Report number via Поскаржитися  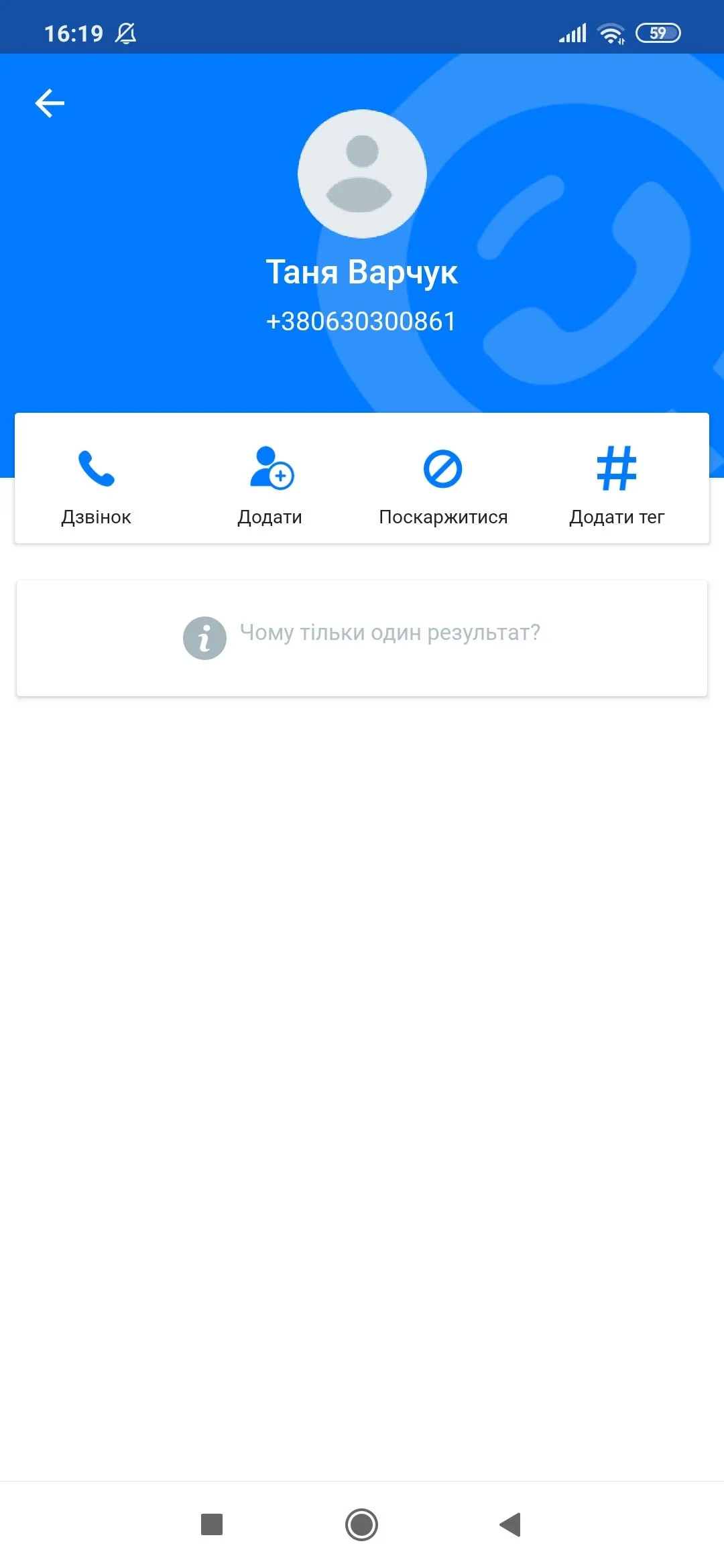[443, 484]
